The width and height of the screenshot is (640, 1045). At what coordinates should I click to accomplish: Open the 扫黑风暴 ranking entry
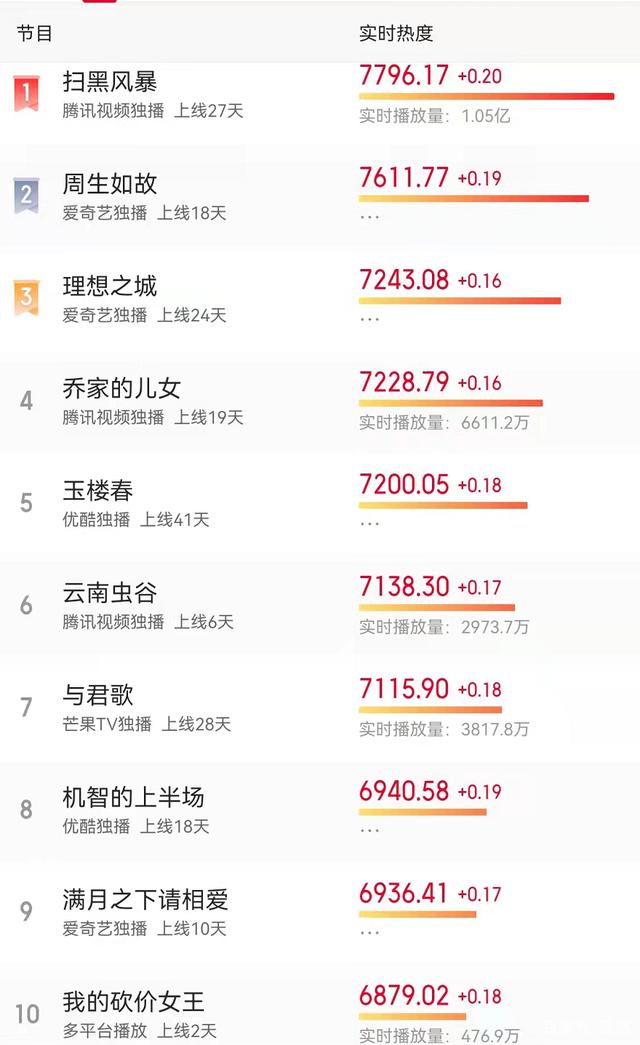[110, 82]
